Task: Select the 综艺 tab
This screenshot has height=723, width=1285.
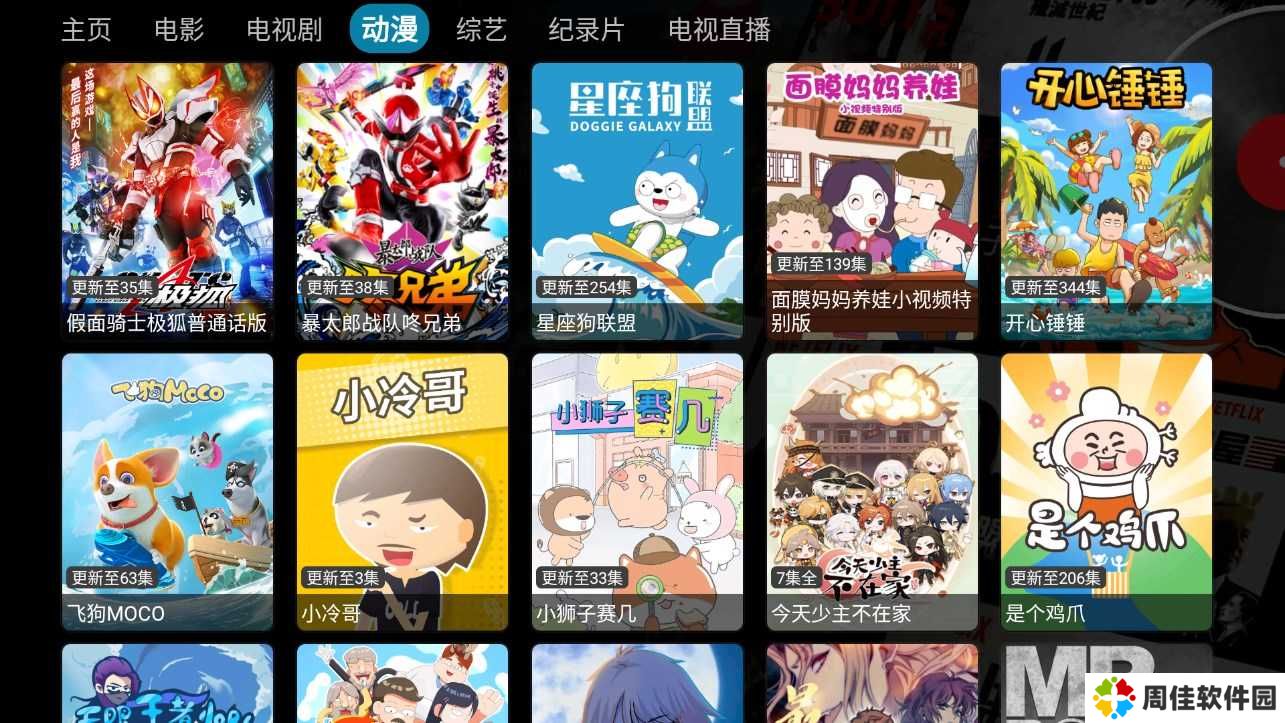Action: click(481, 30)
